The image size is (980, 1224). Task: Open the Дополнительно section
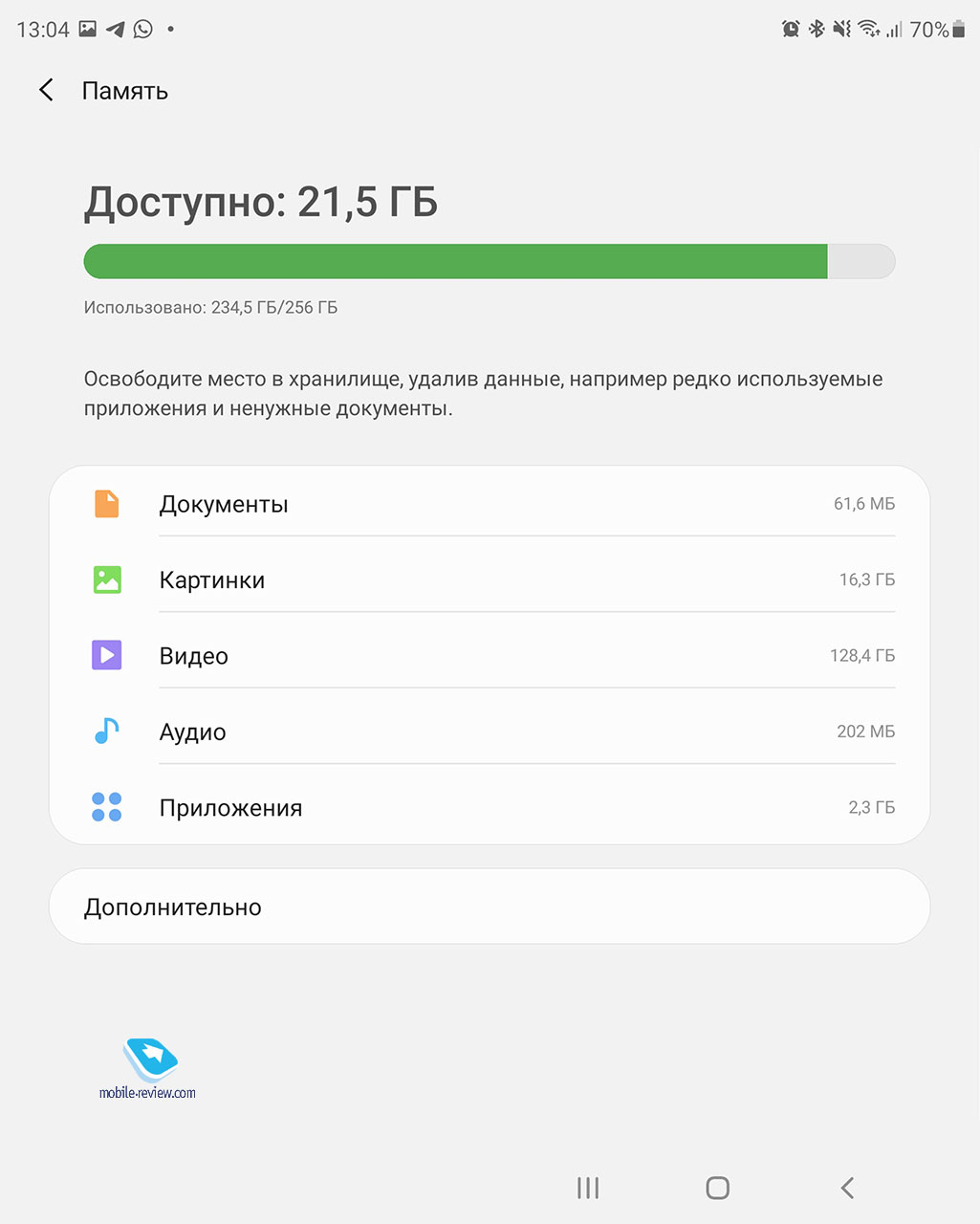pos(489,907)
